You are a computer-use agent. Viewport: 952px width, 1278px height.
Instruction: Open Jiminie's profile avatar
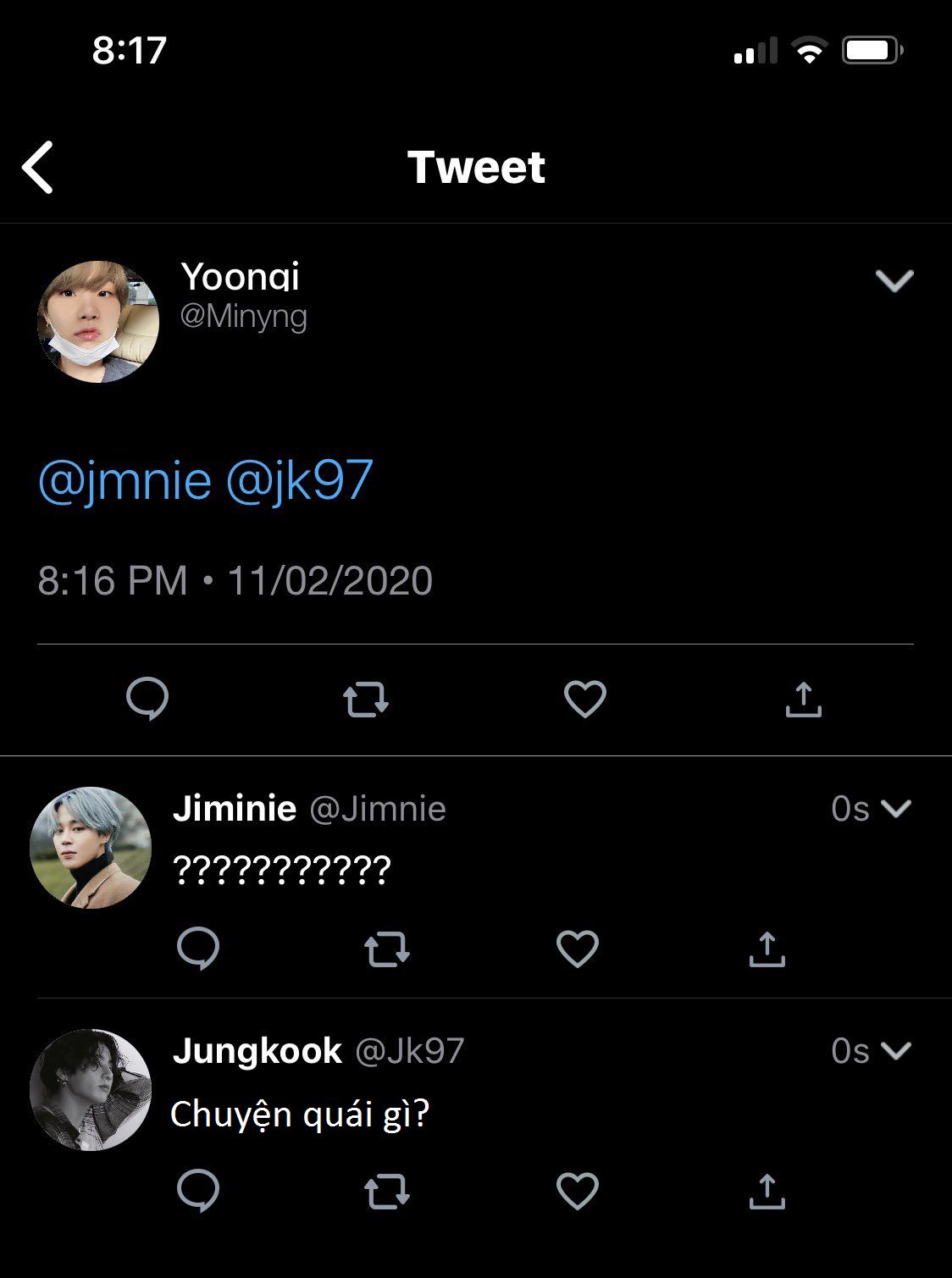[x=91, y=848]
